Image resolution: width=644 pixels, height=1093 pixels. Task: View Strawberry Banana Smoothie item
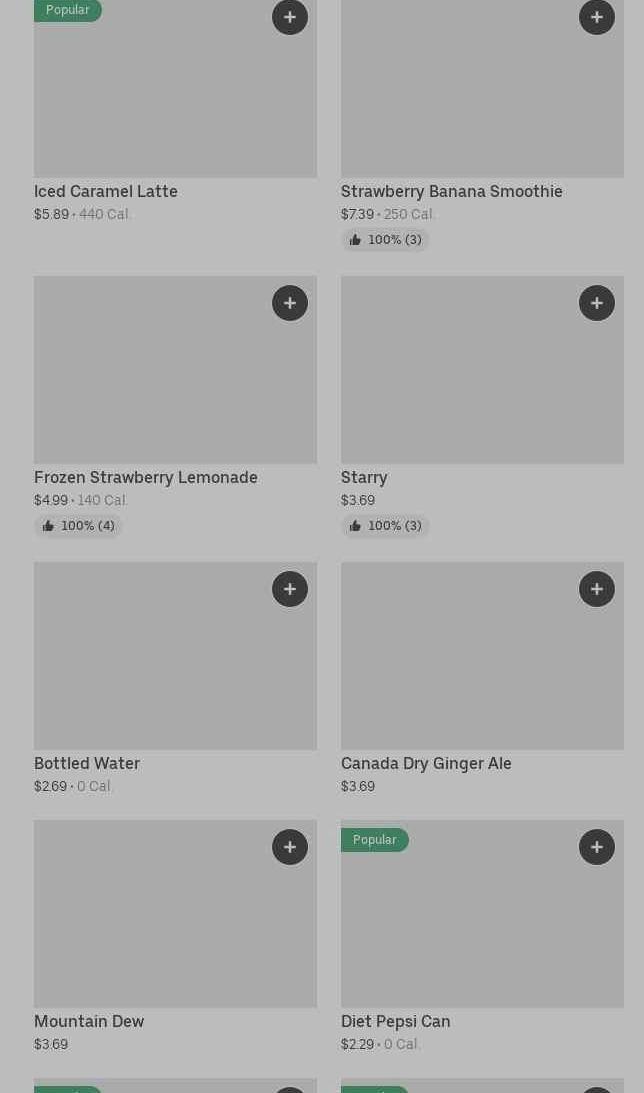point(451,191)
